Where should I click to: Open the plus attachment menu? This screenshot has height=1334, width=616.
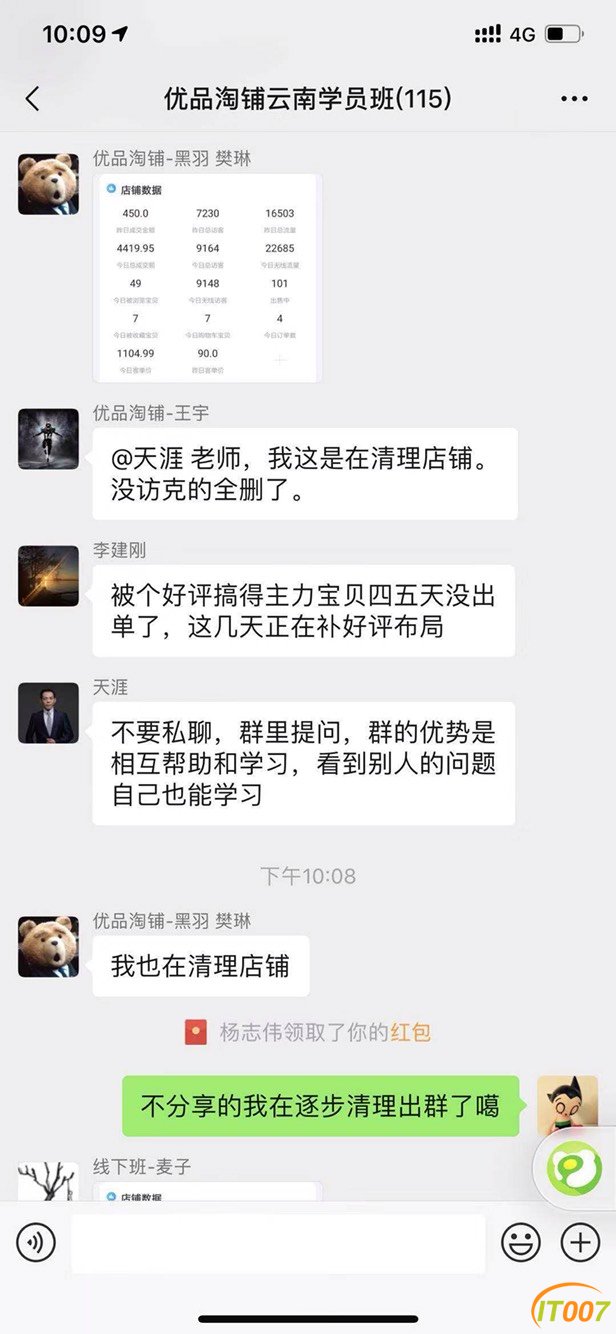point(580,1243)
